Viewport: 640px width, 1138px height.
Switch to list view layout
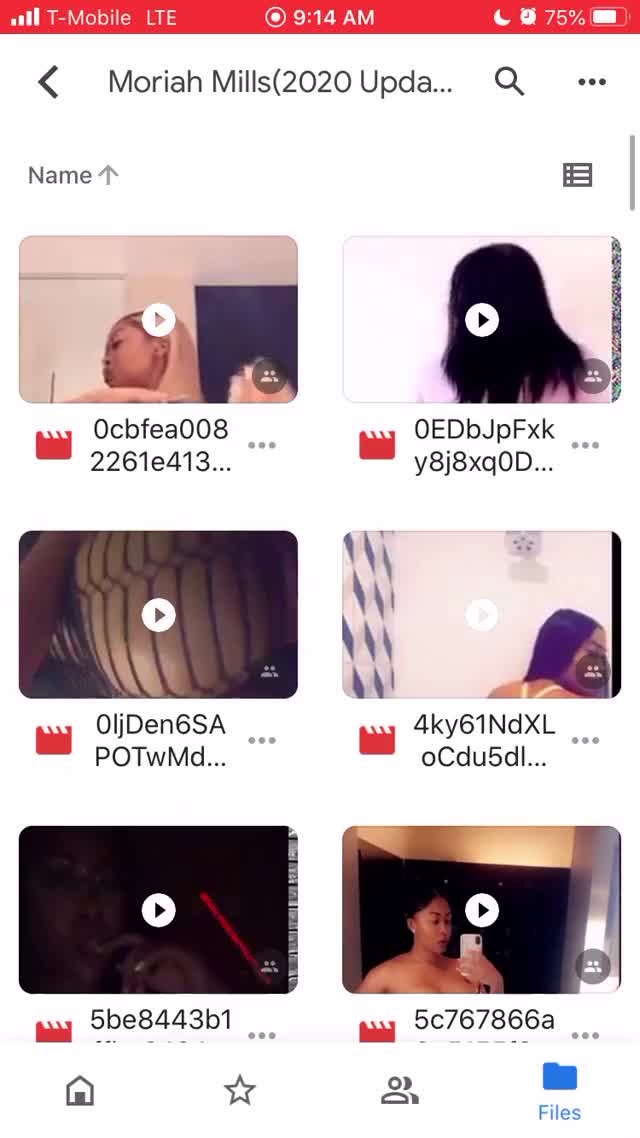577,175
